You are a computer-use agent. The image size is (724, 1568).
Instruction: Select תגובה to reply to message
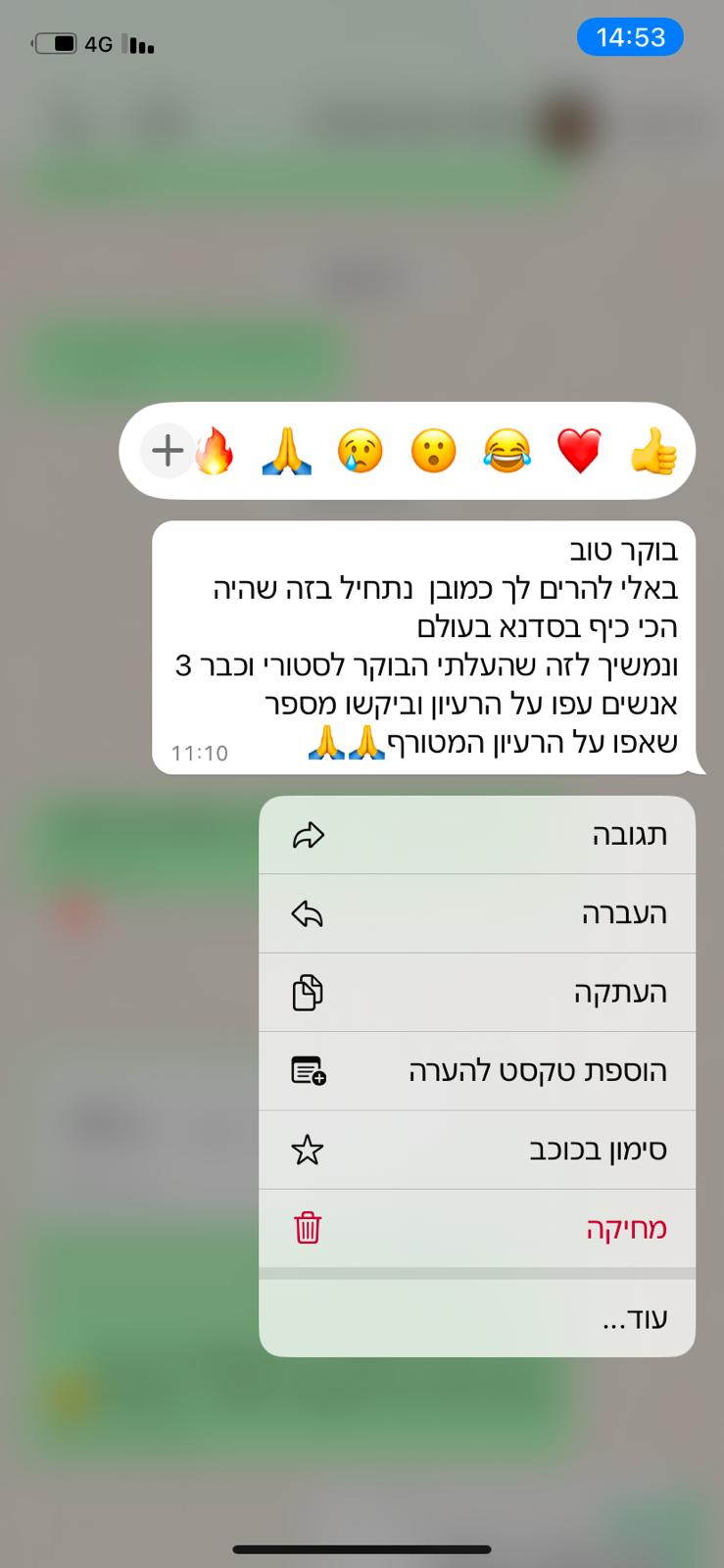[477, 835]
